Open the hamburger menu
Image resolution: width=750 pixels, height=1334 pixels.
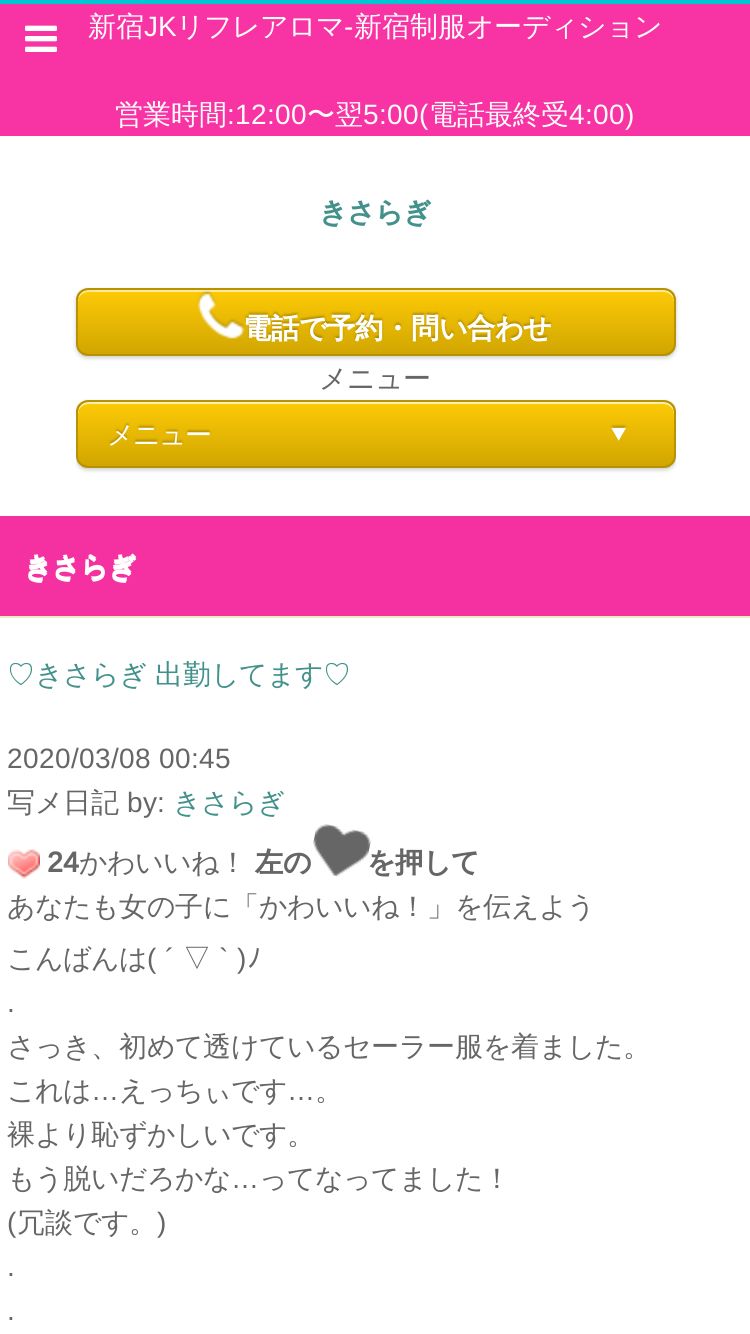[x=41, y=39]
